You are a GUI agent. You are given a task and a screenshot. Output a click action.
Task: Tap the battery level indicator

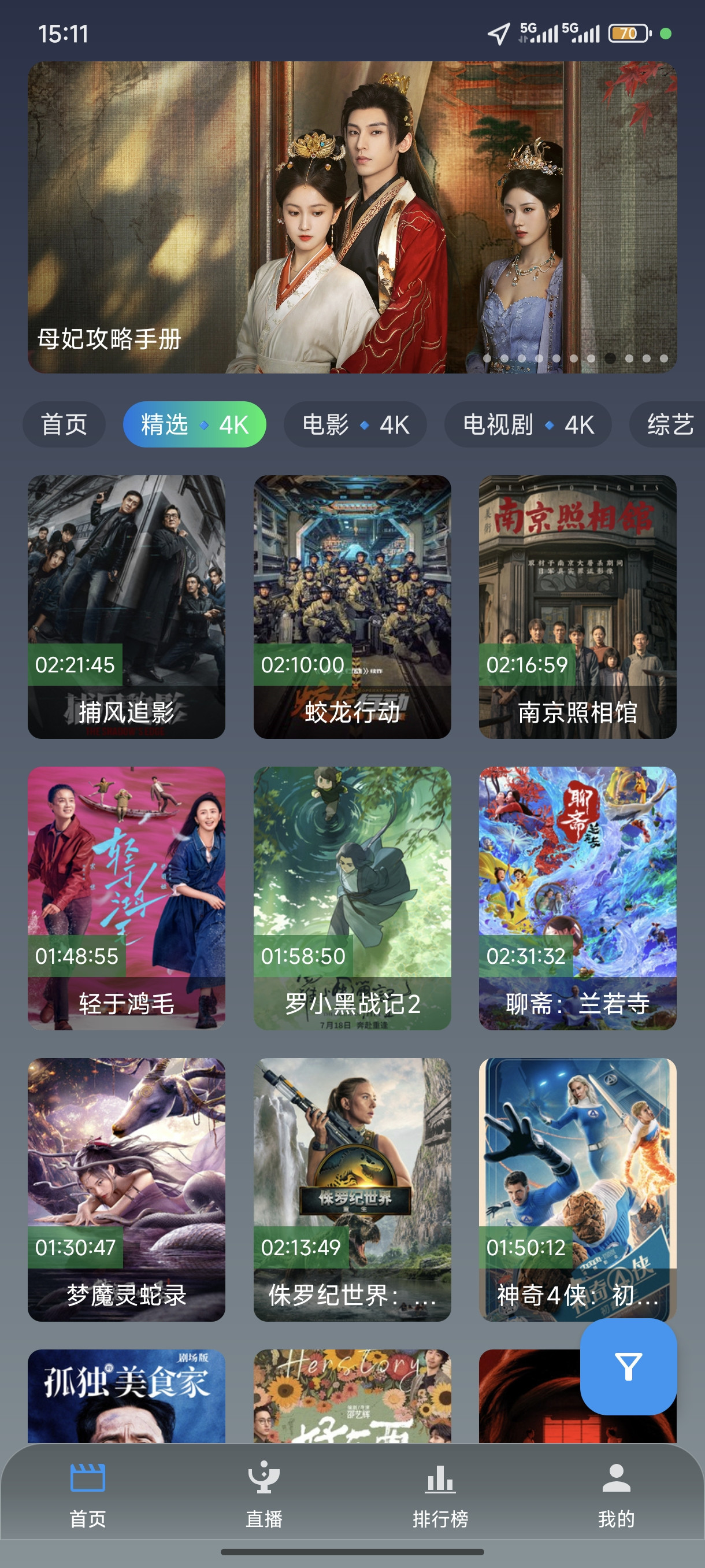tap(629, 35)
